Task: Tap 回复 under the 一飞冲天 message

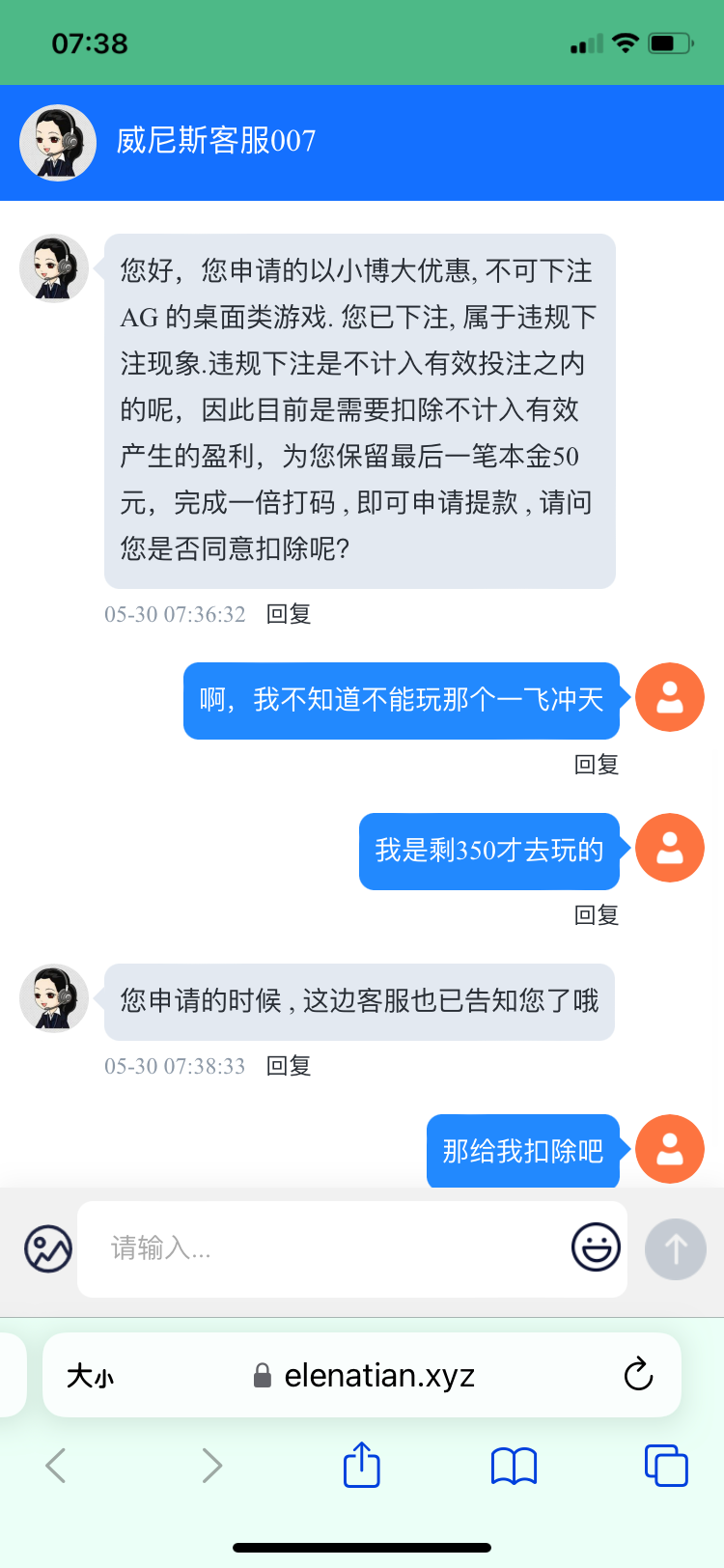Action: coord(596,765)
